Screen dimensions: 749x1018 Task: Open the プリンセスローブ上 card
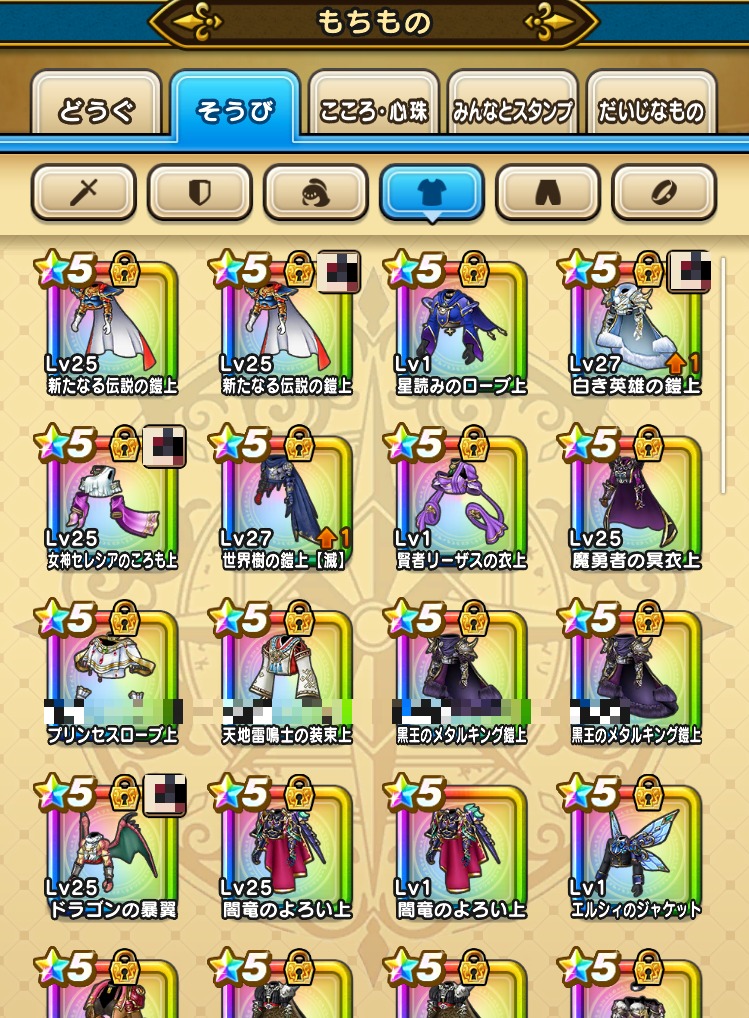click(x=112, y=678)
